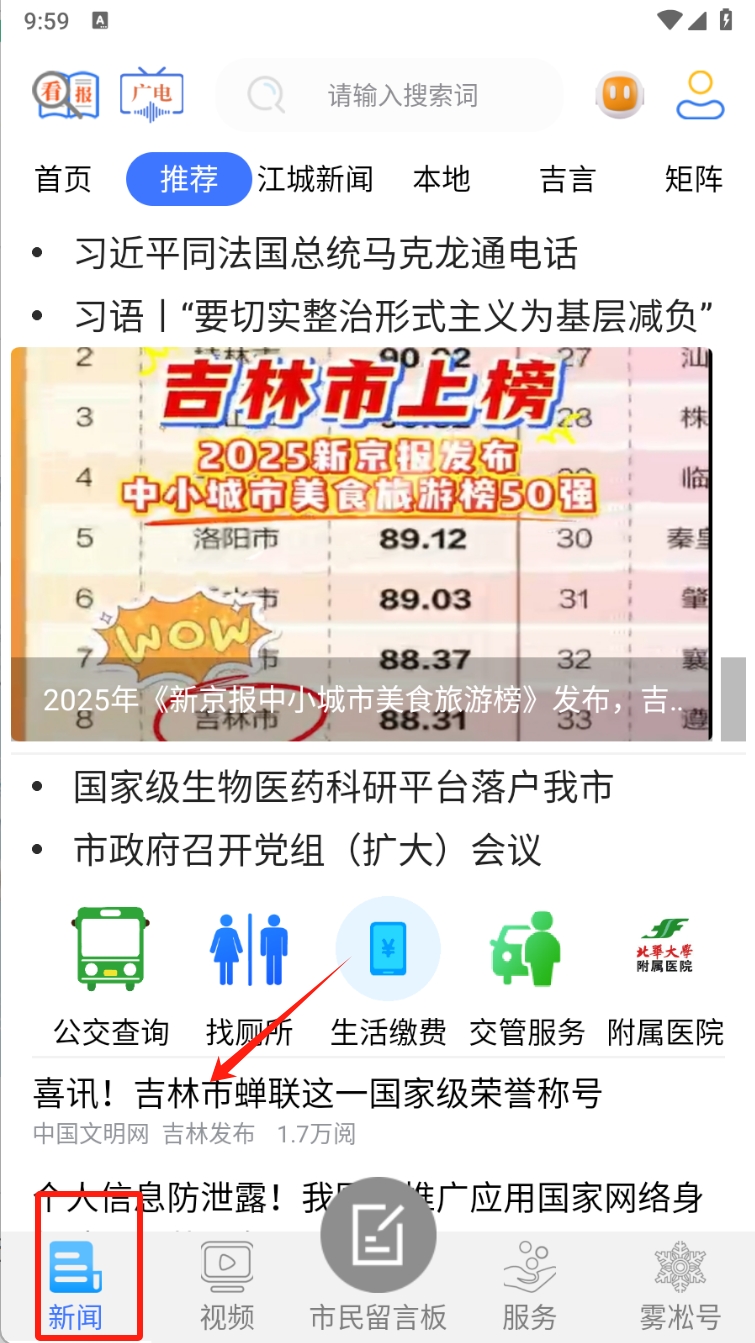
Task: Open the robot assistant icon
Action: [x=620, y=96]
